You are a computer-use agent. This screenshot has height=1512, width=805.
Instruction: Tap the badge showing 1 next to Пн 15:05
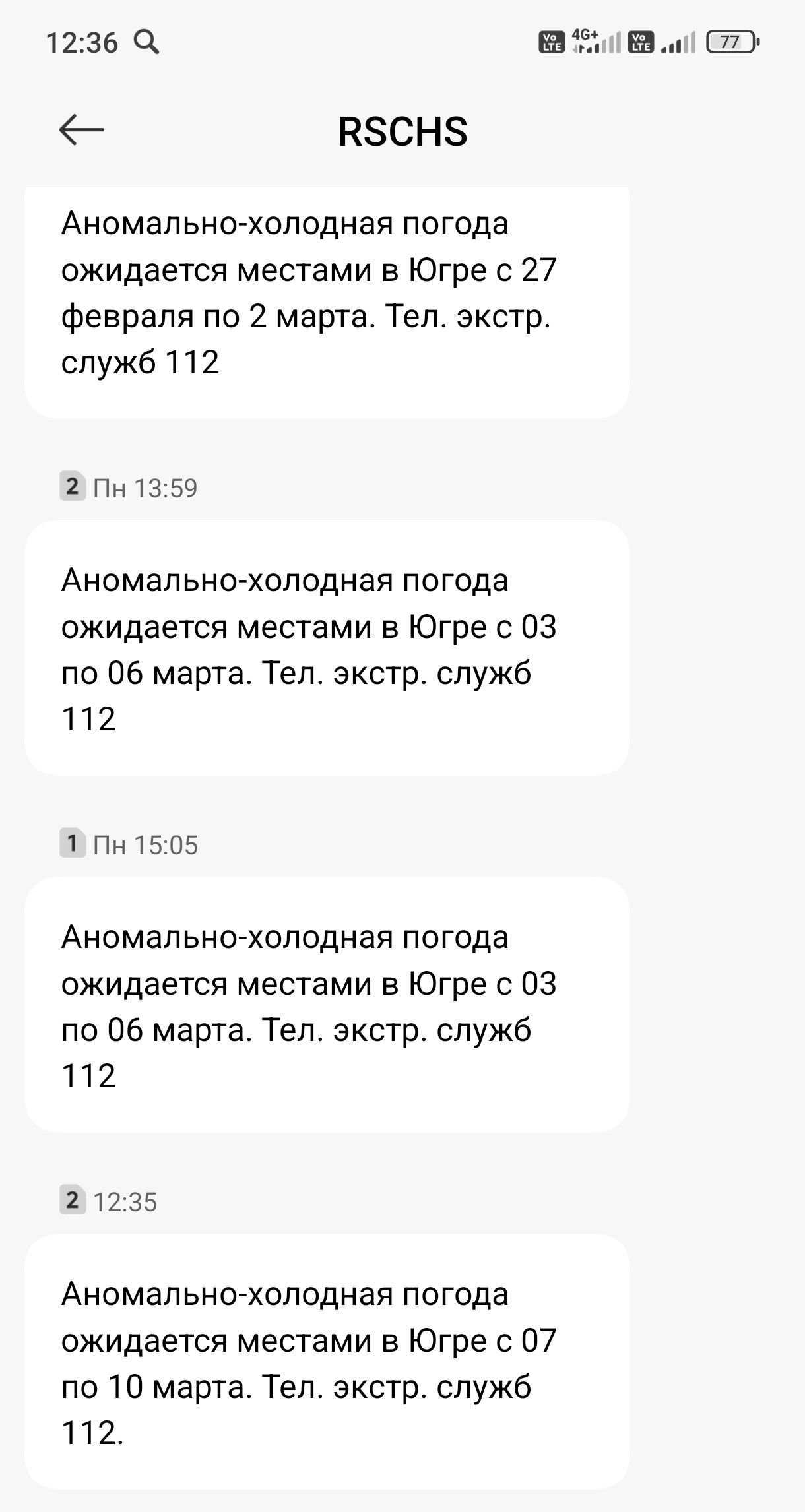[x=74, y=843]
